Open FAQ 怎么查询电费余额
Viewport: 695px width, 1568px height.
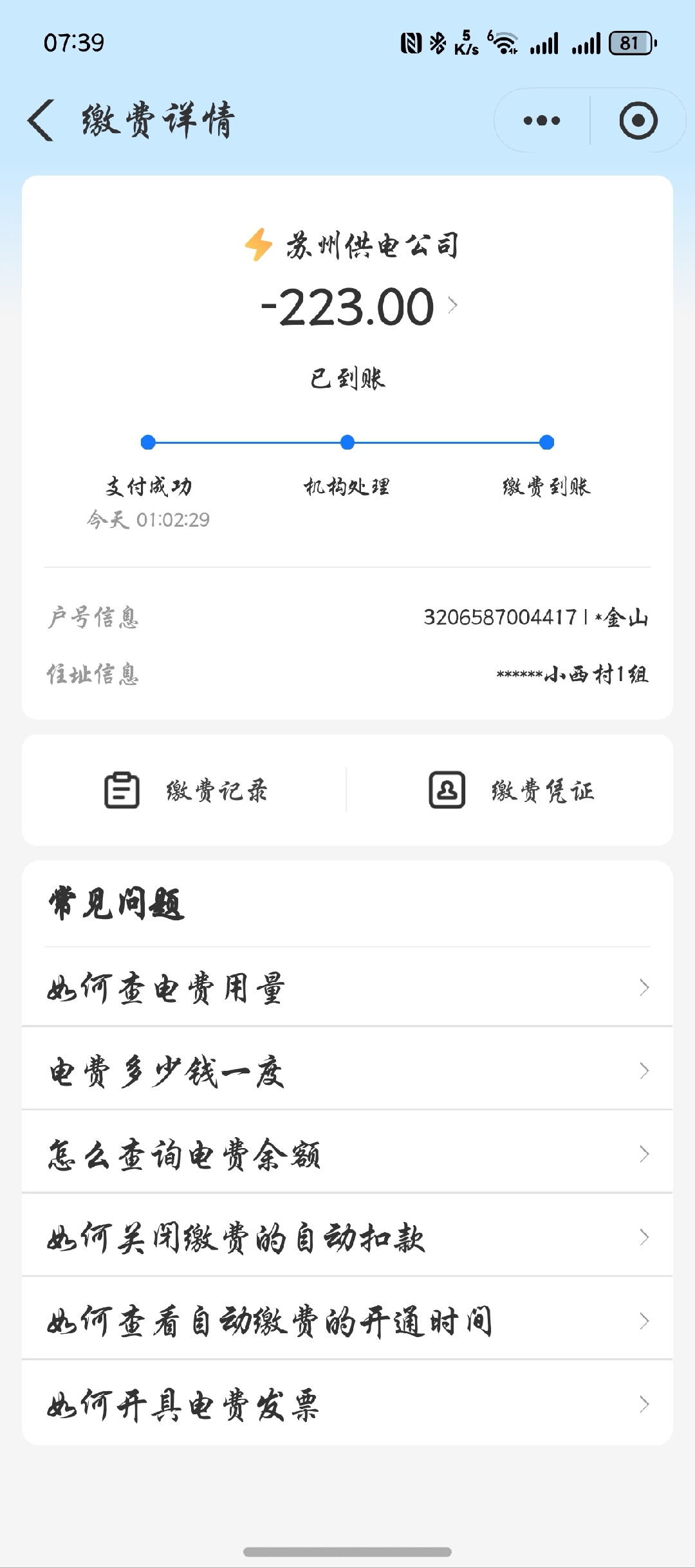tap(347, 1154)
